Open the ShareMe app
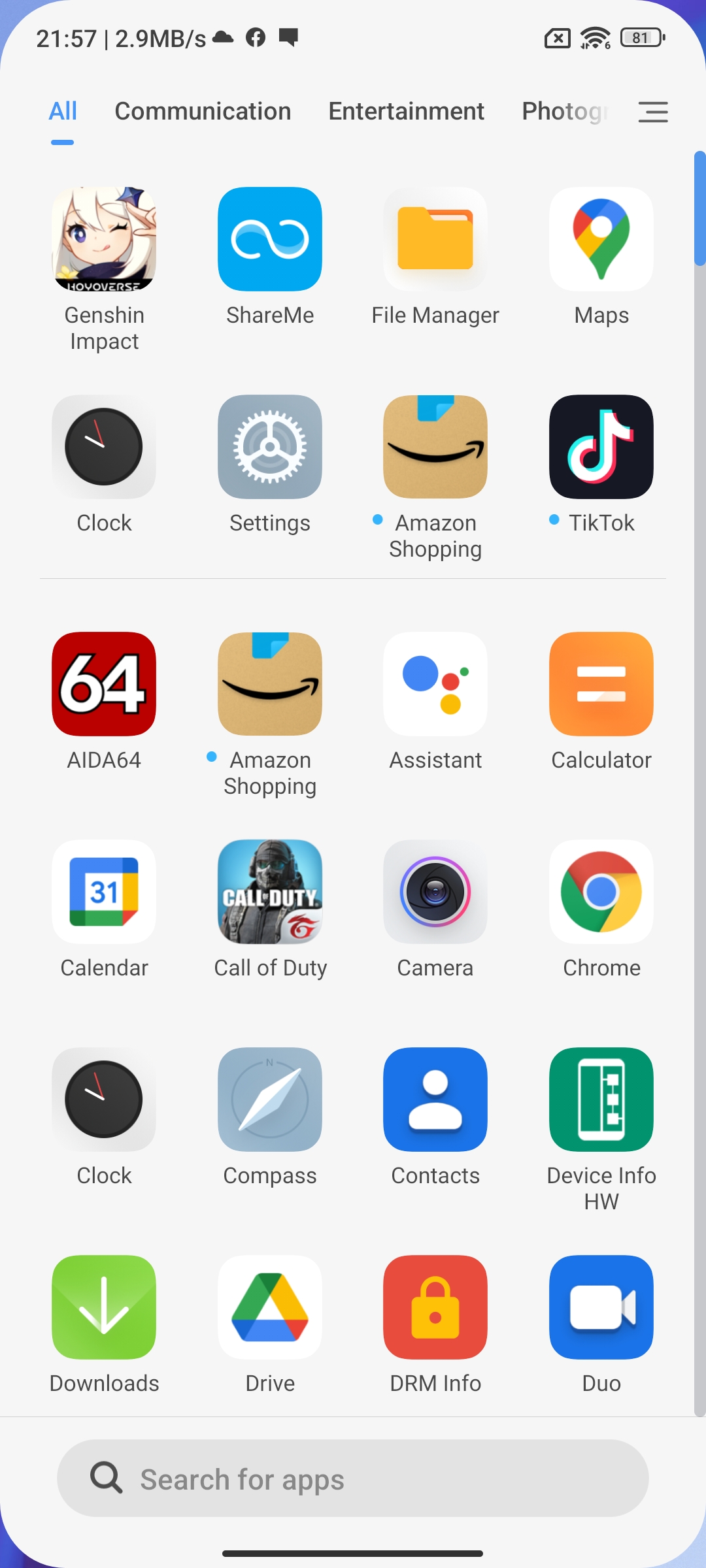The height and width of the screenshot is (1568, 706). tap(270, 239)
